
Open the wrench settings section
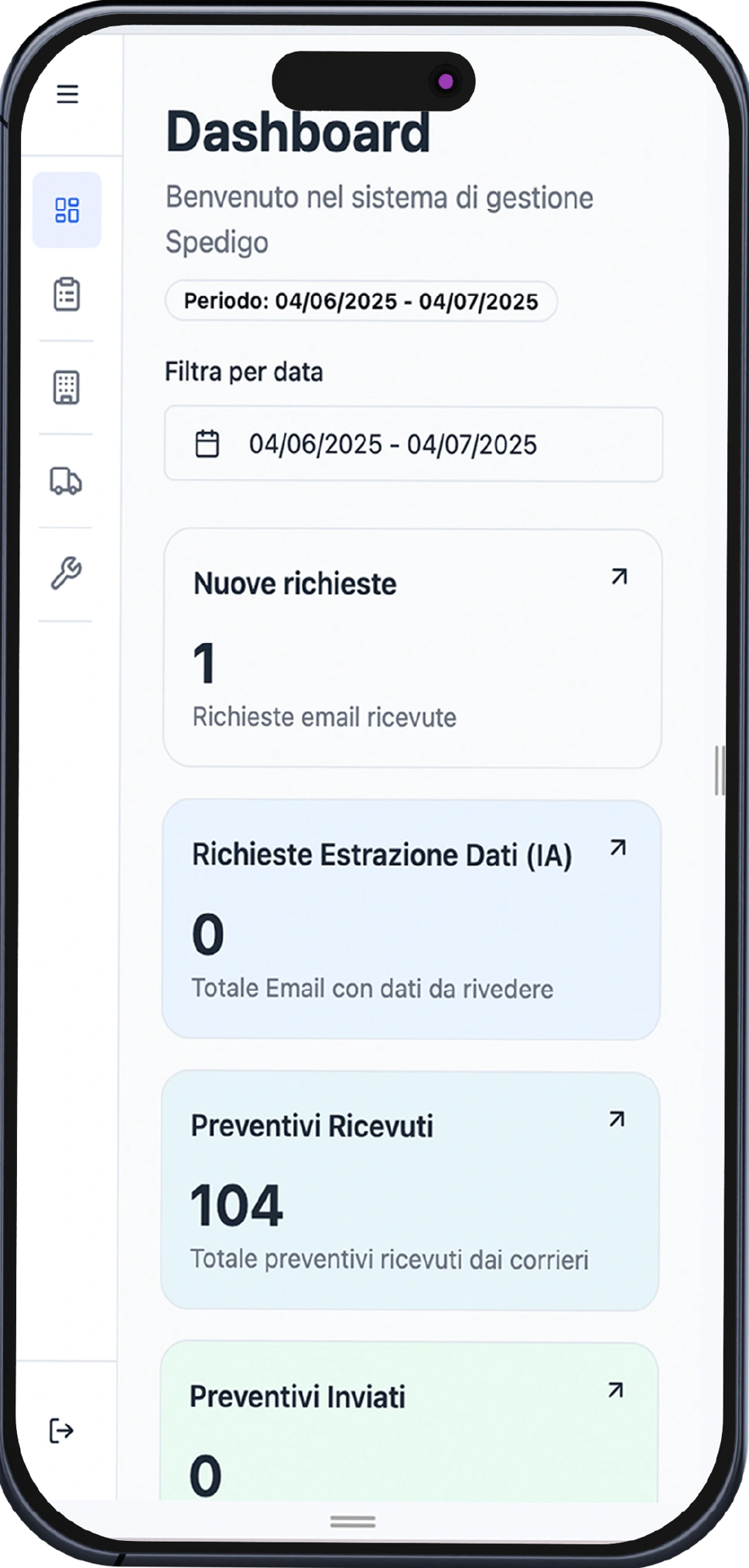coord(66,573)
